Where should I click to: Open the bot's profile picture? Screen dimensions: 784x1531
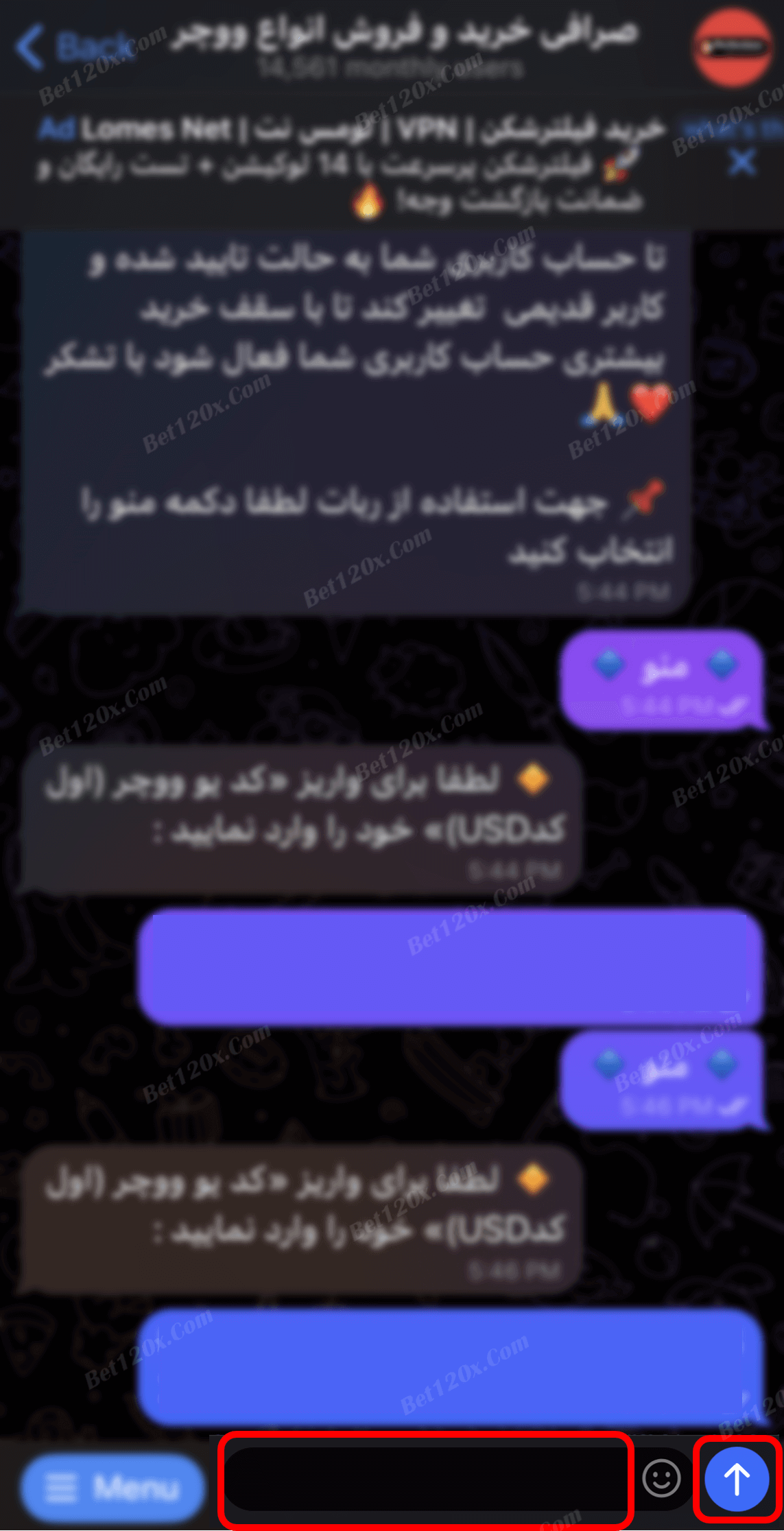(x=732, y=47)
